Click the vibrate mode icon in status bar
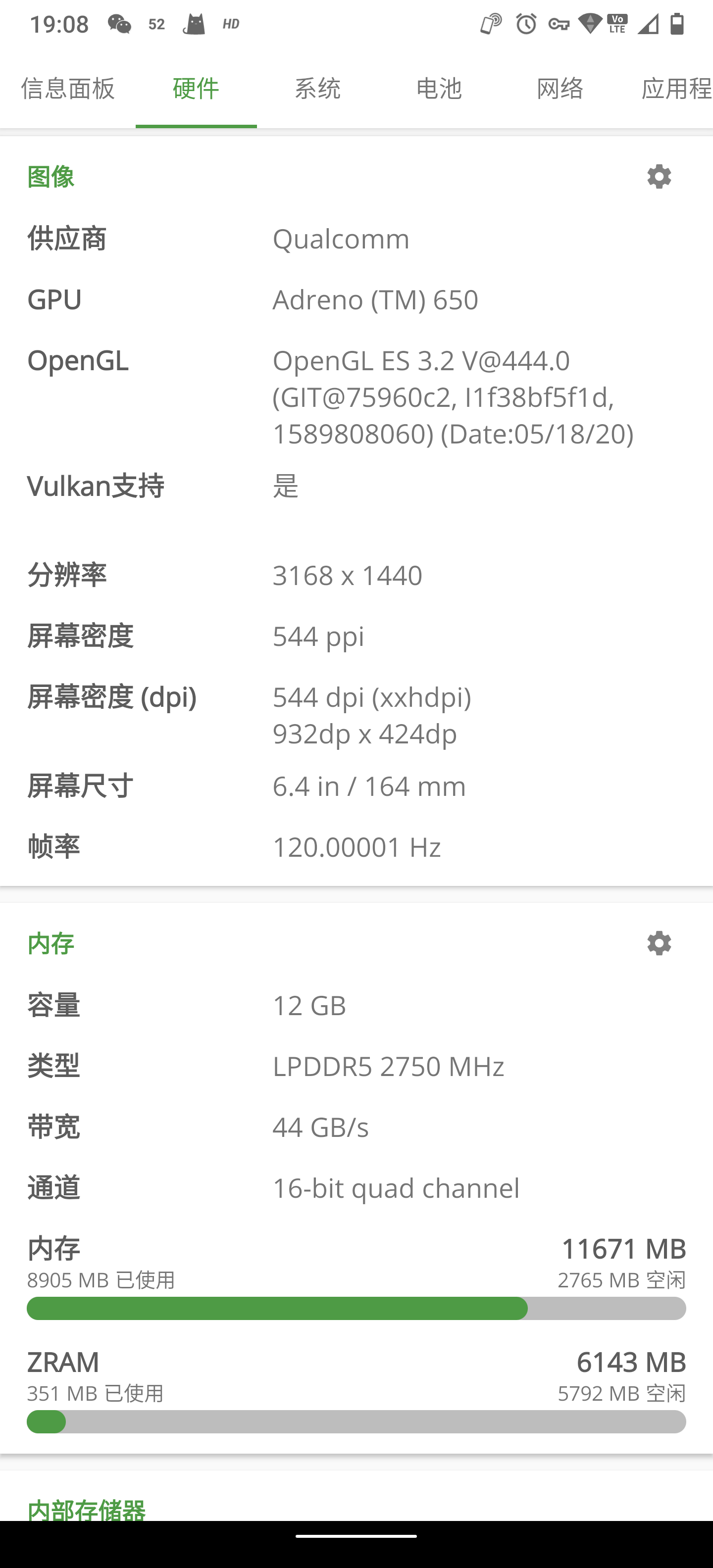This screenshot has height=1568, width=713. click(490, 23)
